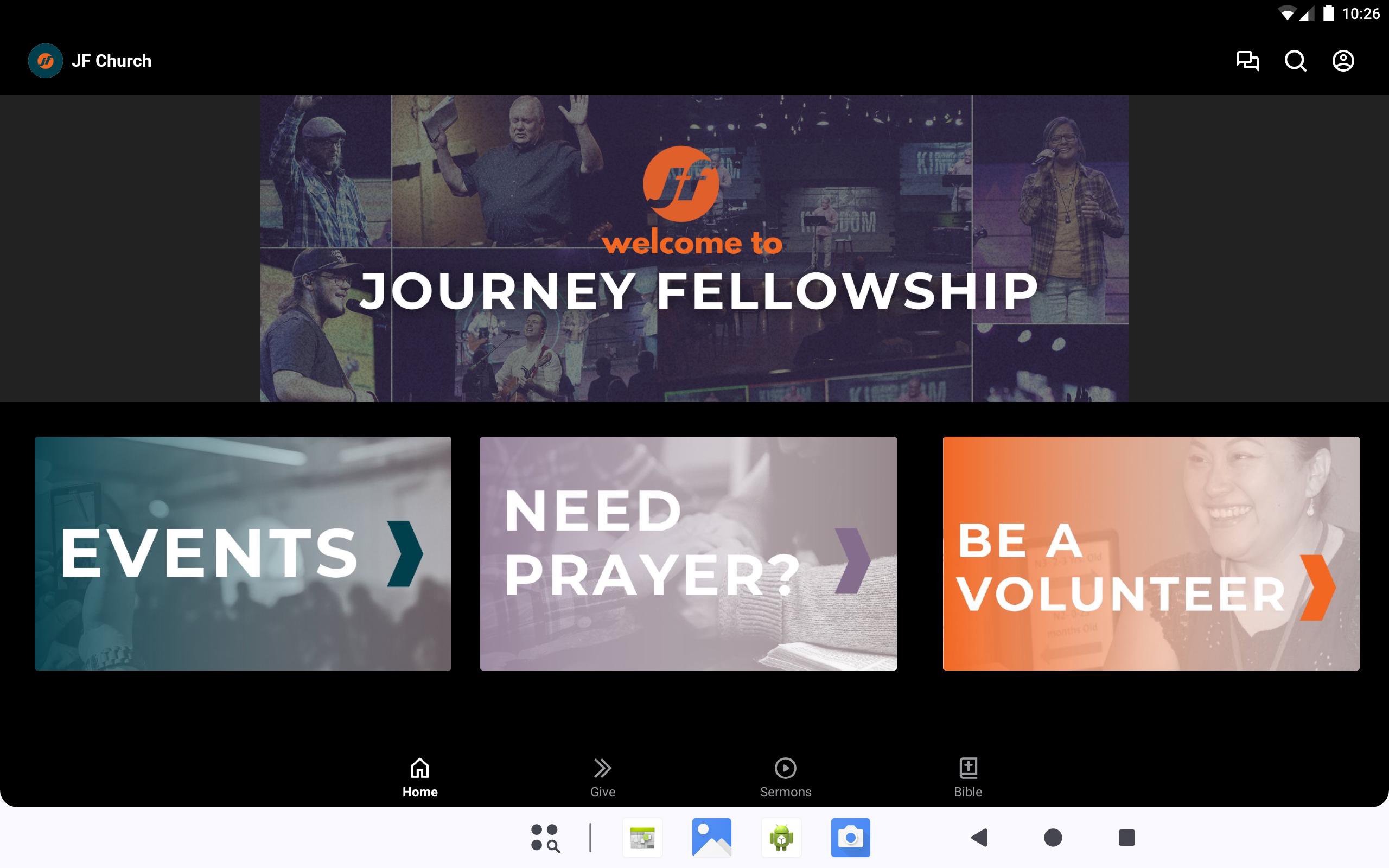Switch to the Bible tab
The image size is (1389, 868).
968,777
